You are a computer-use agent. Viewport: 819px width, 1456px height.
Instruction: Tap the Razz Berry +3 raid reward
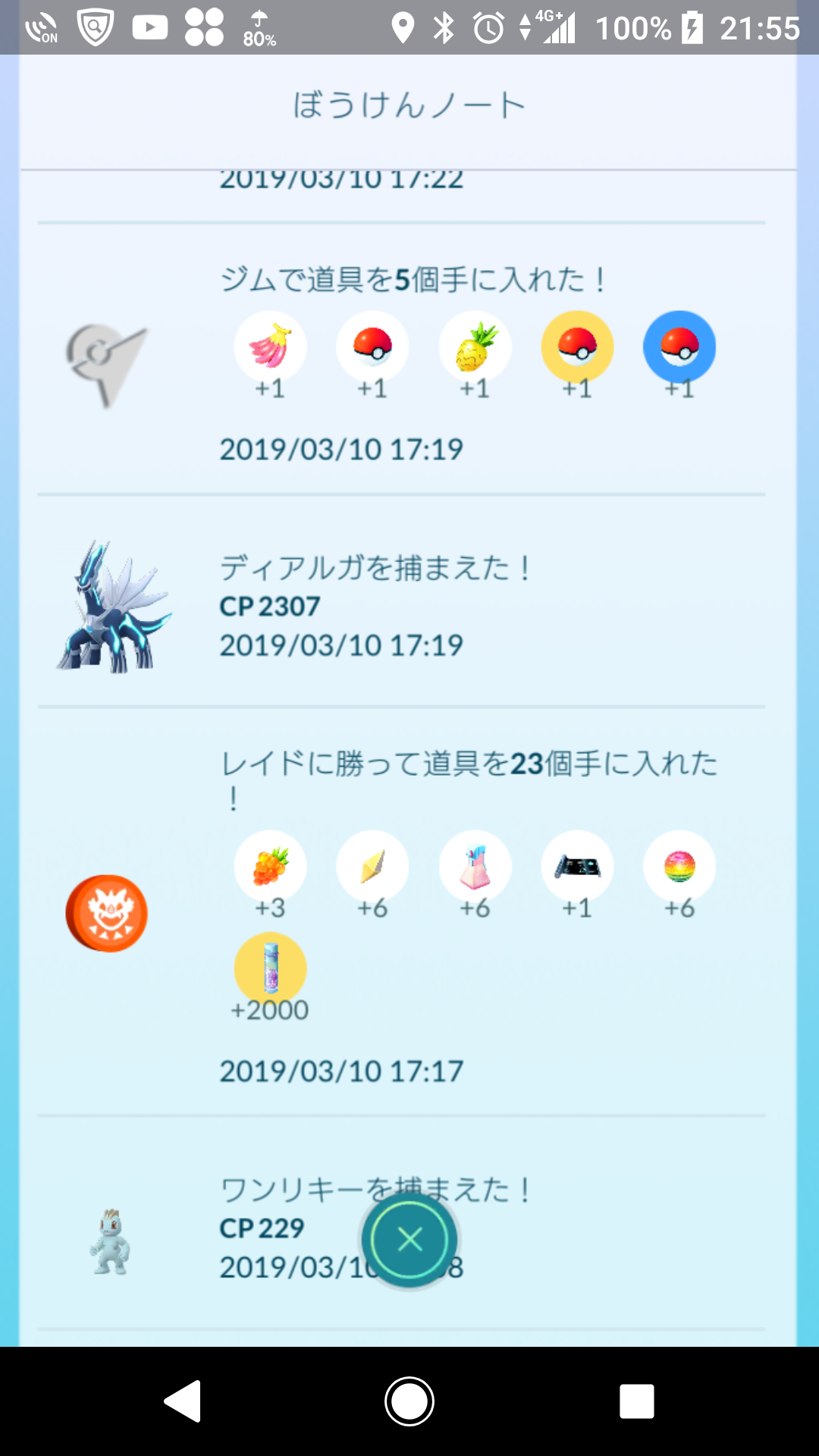coord(271,866)
